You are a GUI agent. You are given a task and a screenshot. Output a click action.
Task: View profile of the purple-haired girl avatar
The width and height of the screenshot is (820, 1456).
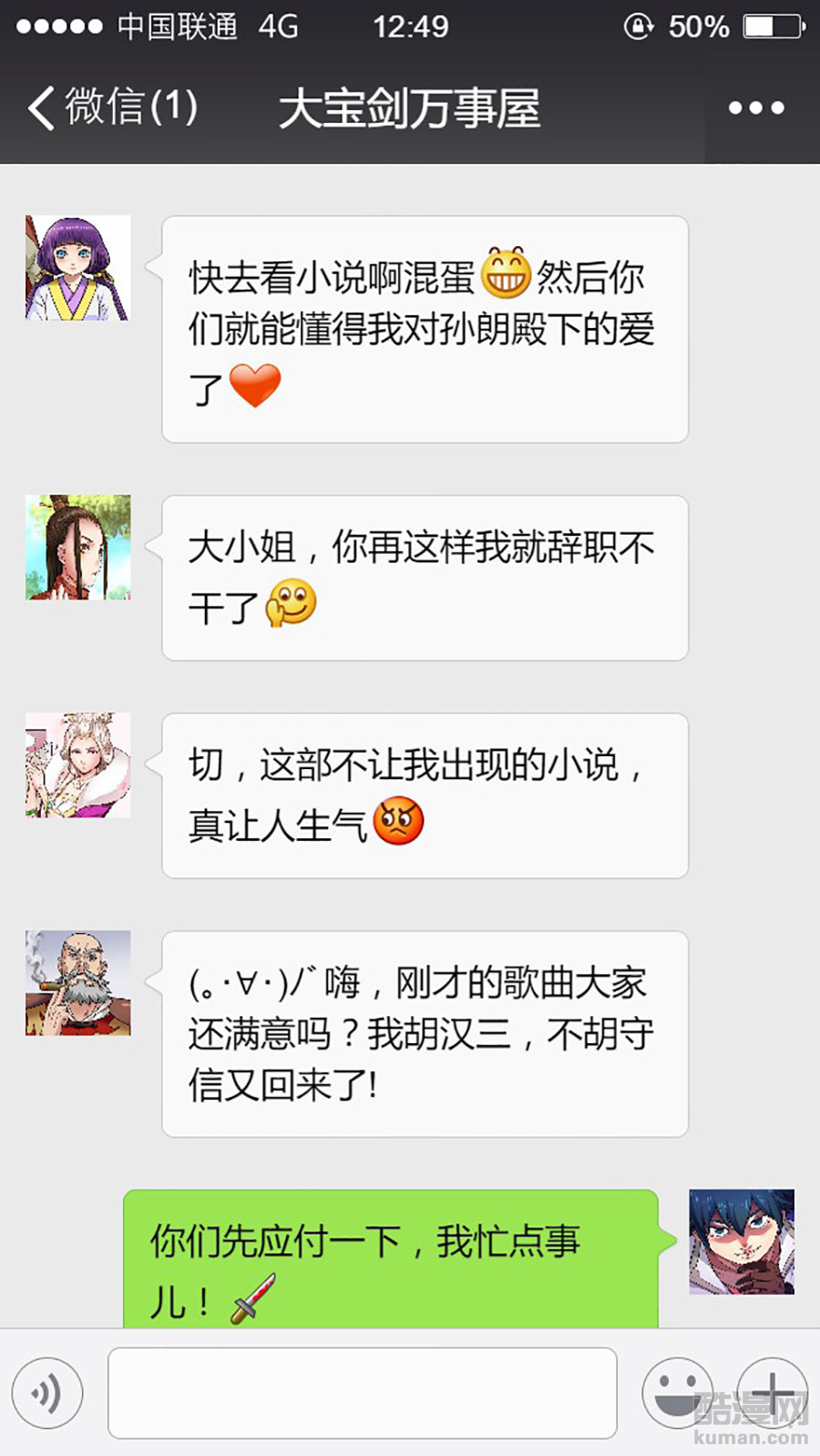coord(78,268)
